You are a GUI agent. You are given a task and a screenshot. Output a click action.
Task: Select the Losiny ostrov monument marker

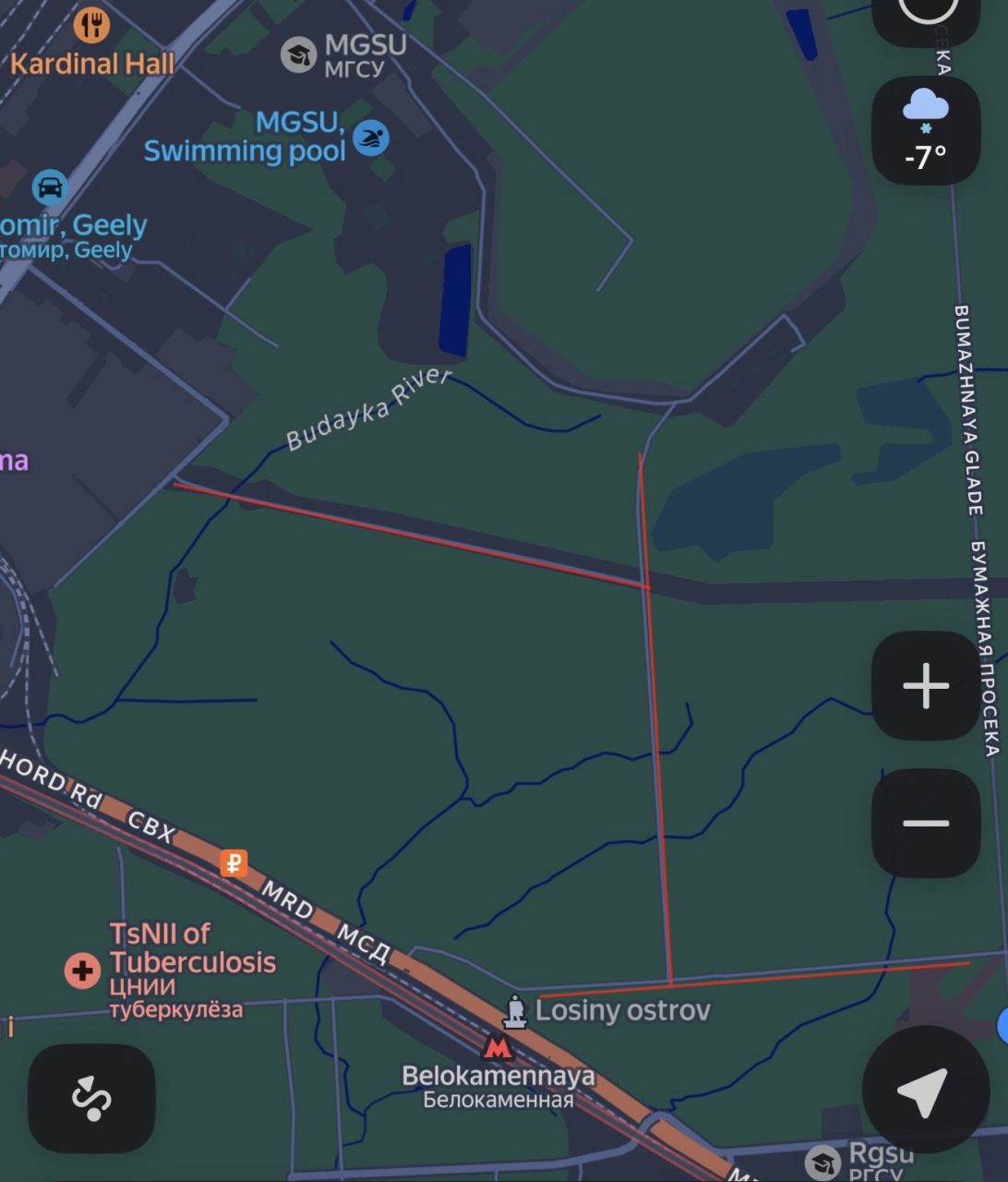(x=515, y=1012)
